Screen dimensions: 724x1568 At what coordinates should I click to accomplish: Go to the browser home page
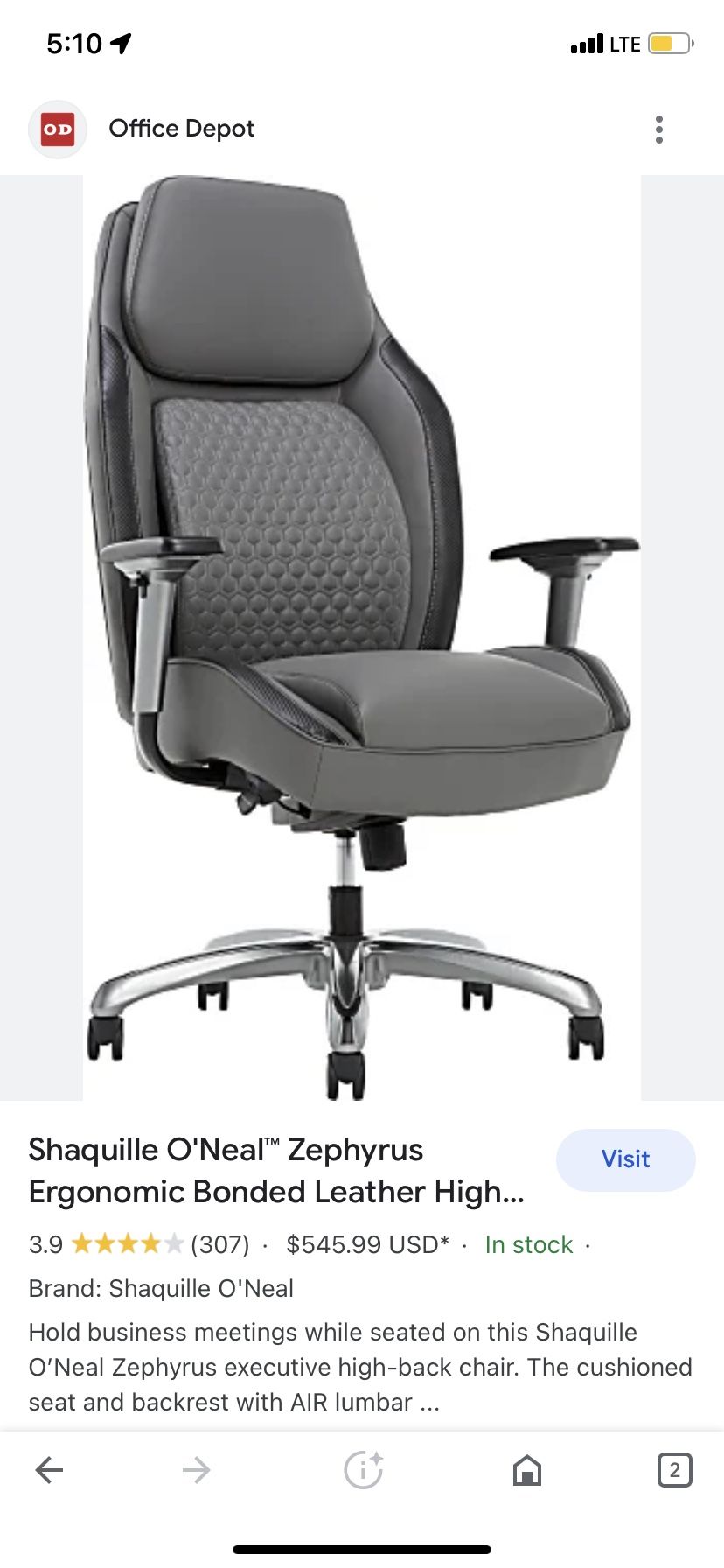click(526, 1470)
